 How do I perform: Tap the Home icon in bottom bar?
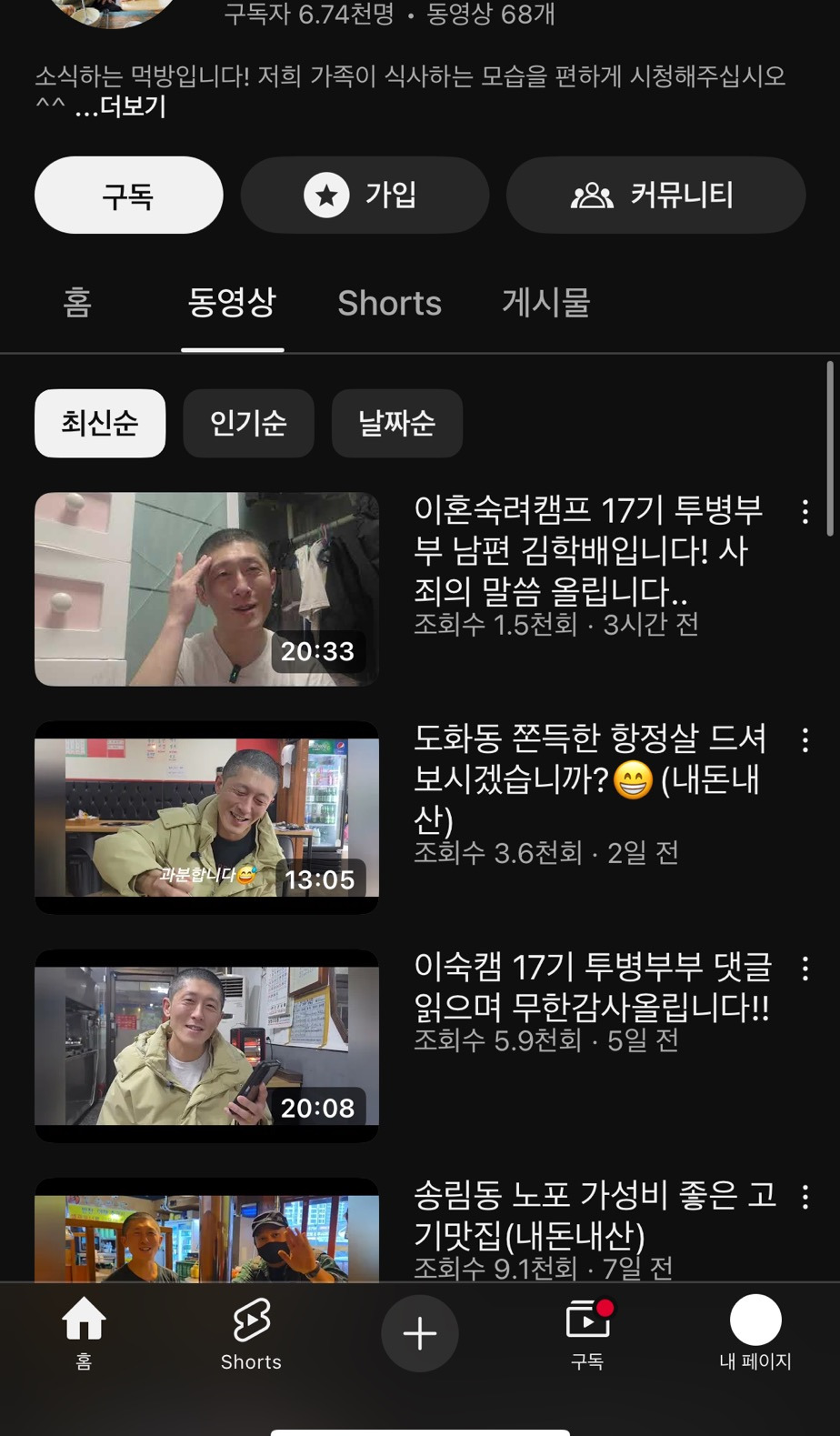click(84, 1321)
